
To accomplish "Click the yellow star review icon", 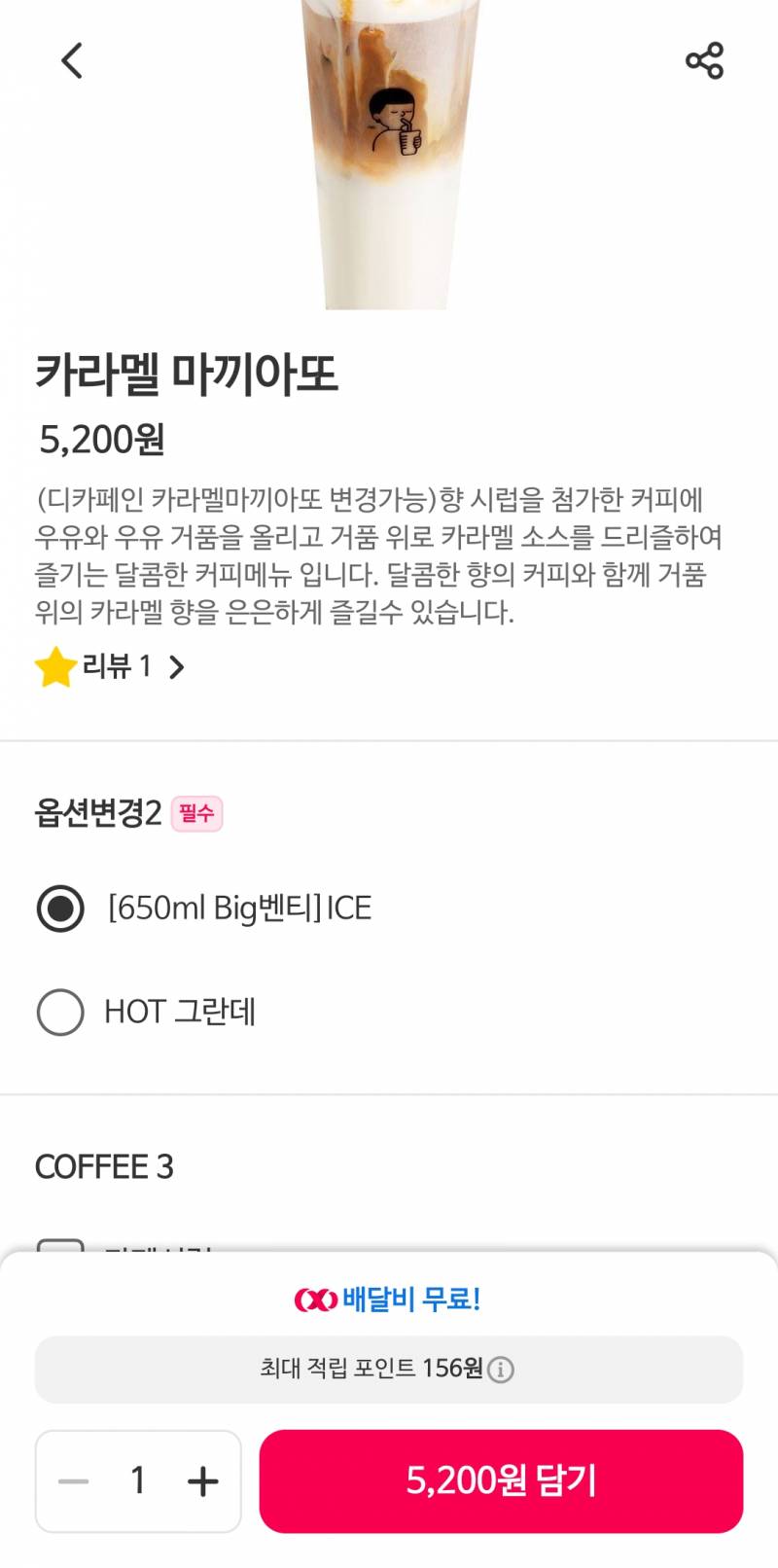I will tap(55, 667).
